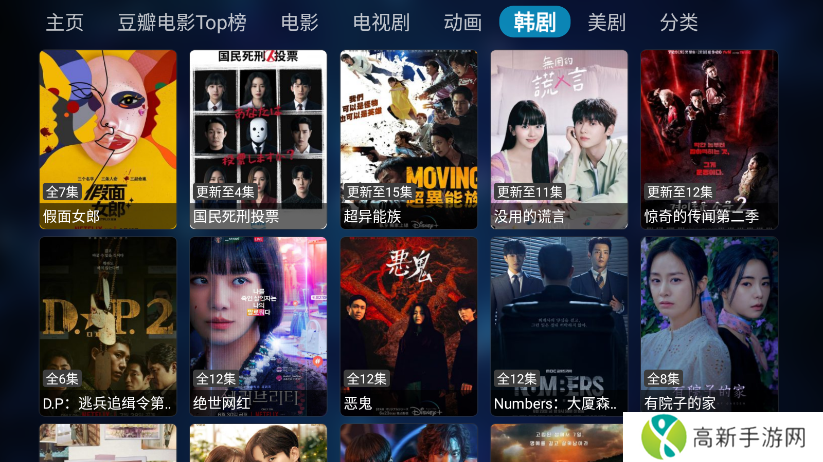Open the 有院子的家 card
Viewport: 823px width, 462px height.
pyautogui.click(x=709, y=326)
